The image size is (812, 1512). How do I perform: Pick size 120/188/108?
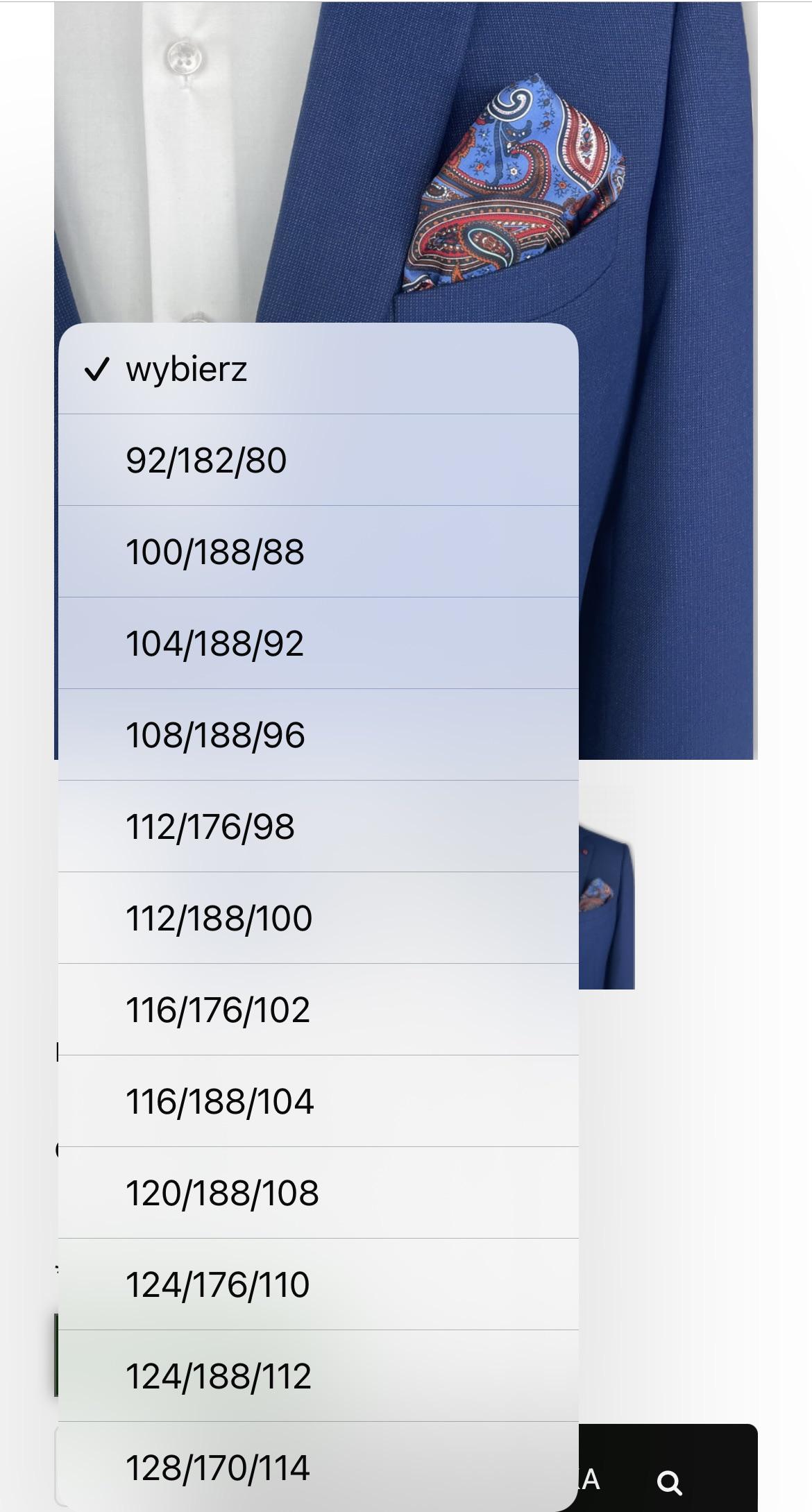318,1194
